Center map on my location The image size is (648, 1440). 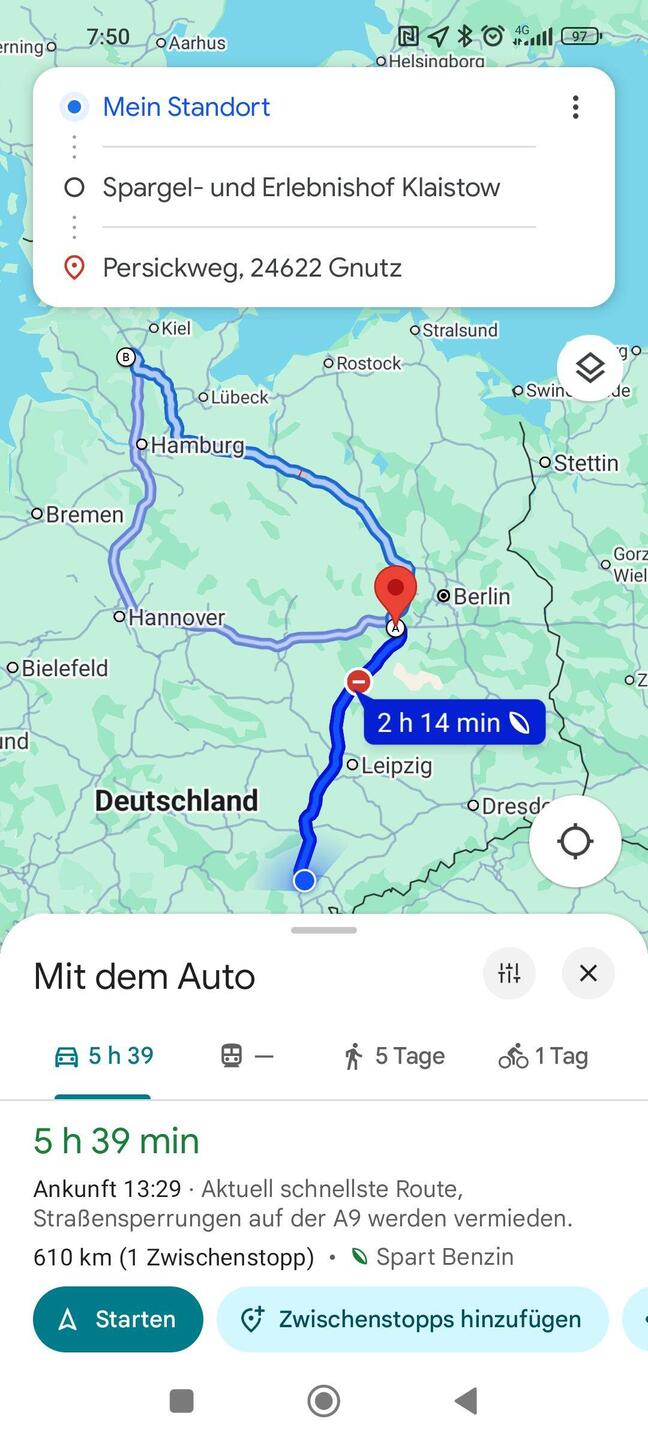(575, 841)
